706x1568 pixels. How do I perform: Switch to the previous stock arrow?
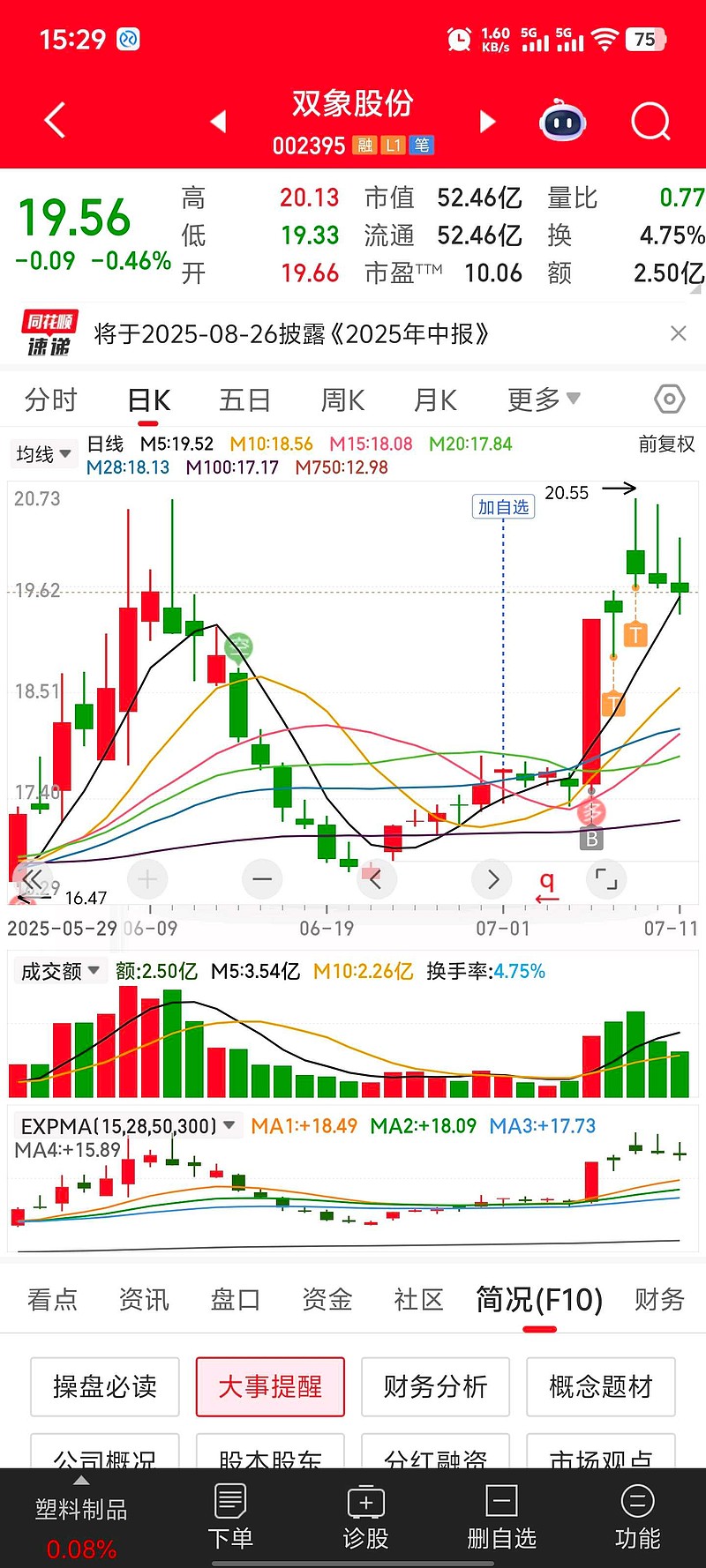(218, 122)
